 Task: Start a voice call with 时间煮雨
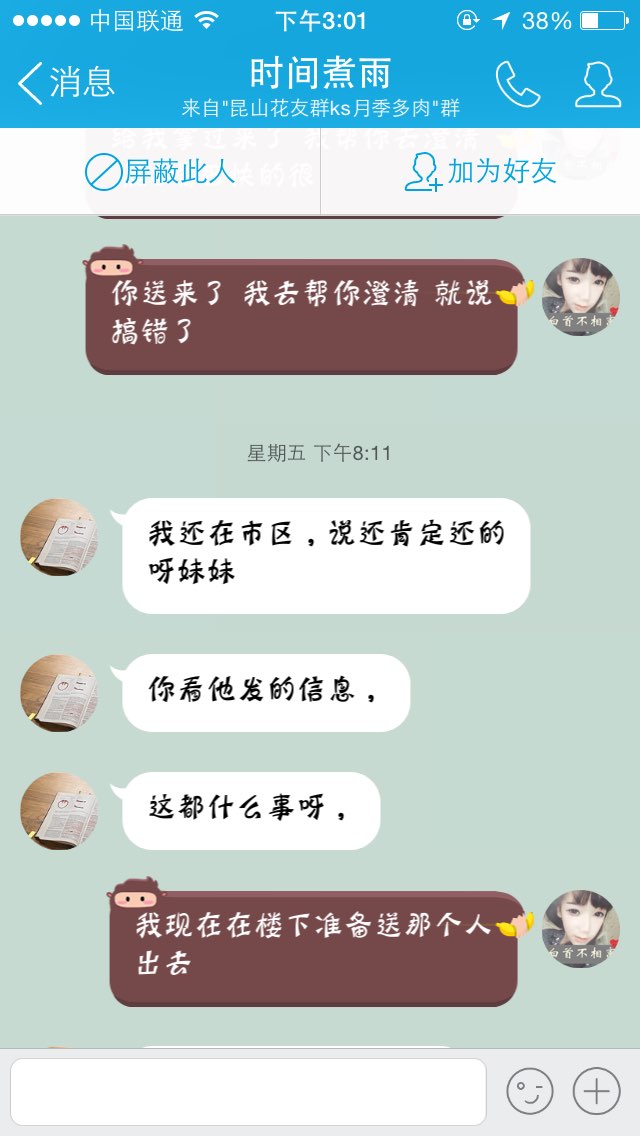click(x=518, y=84)
